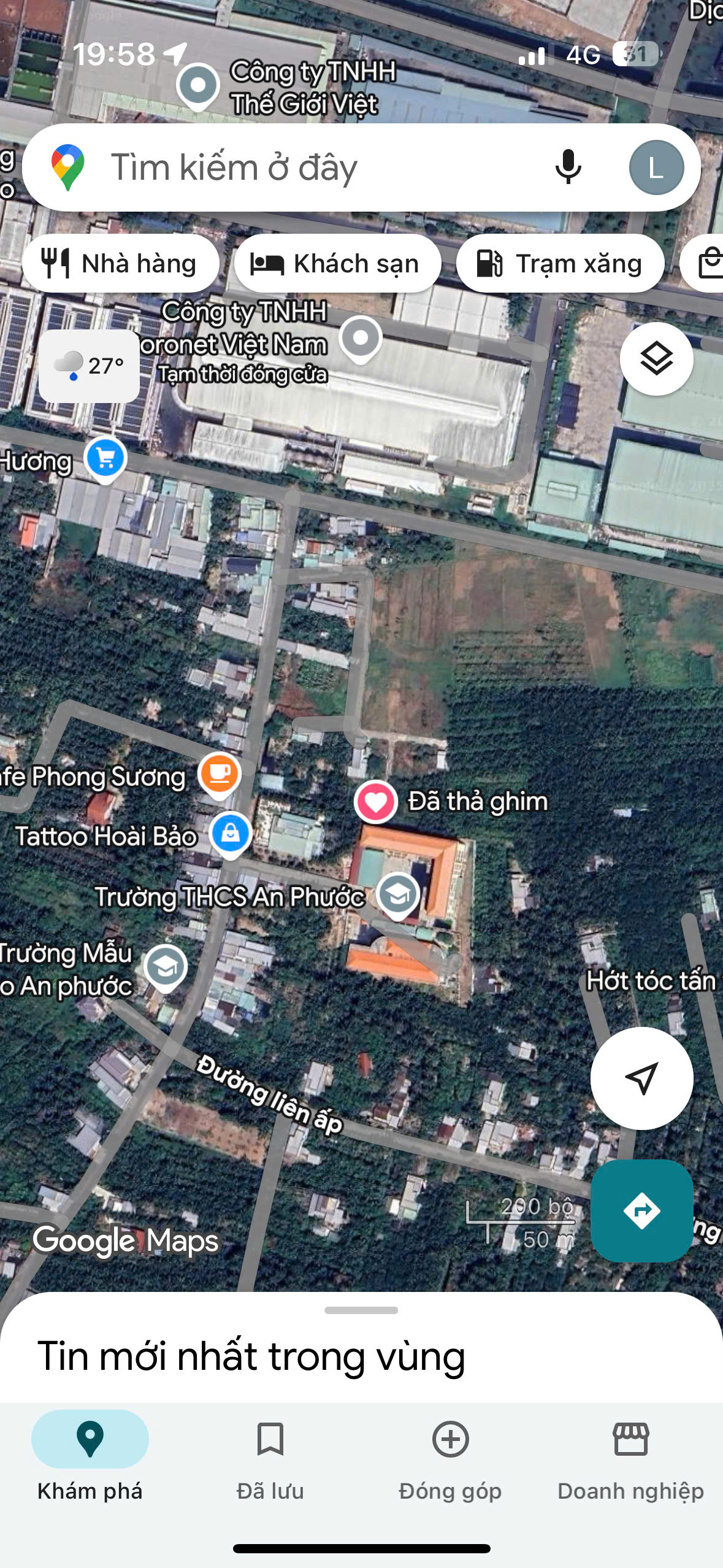Filter map by Khách sạn

pos(337,264)
